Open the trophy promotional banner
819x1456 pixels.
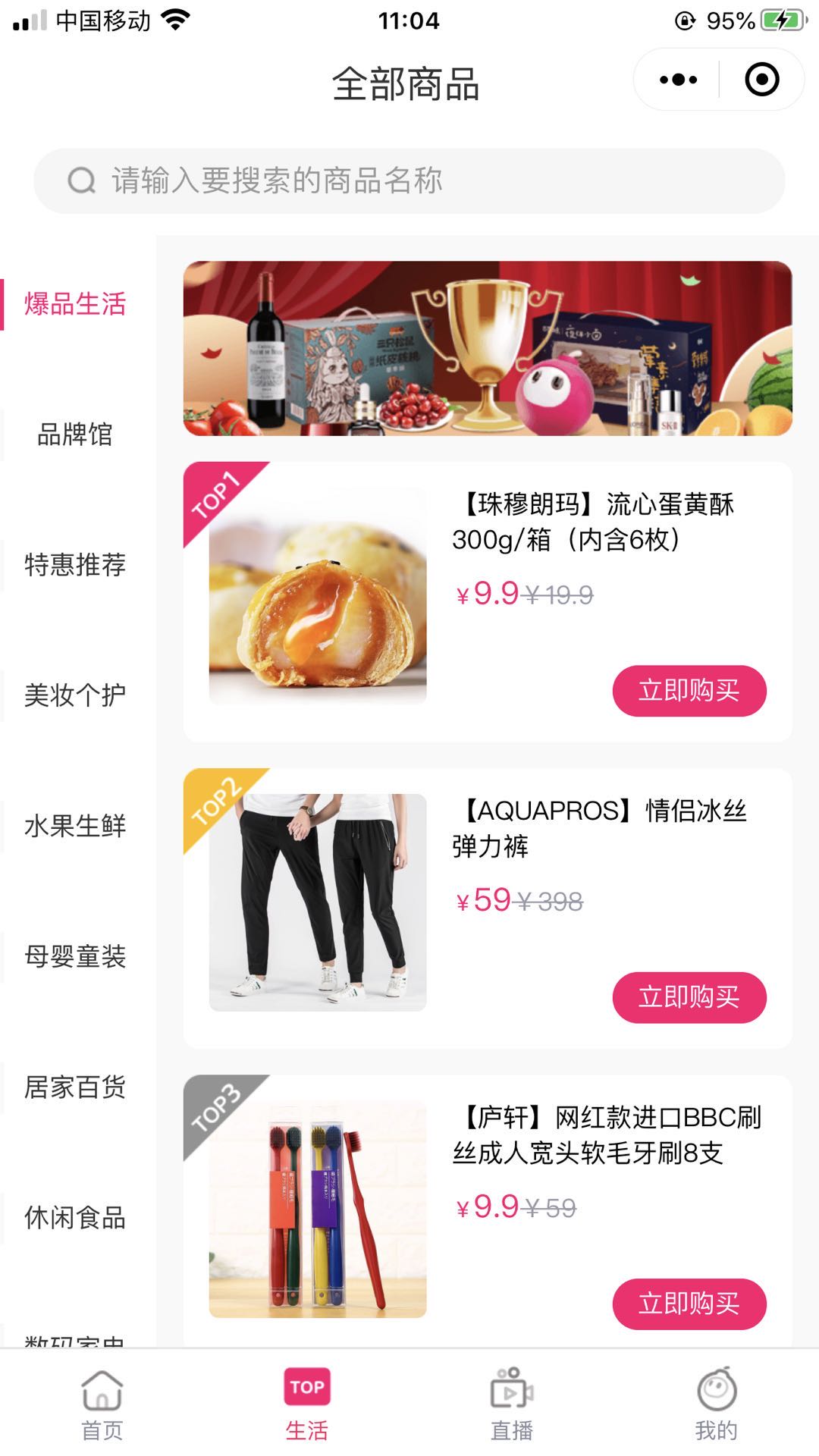(487, 348)
